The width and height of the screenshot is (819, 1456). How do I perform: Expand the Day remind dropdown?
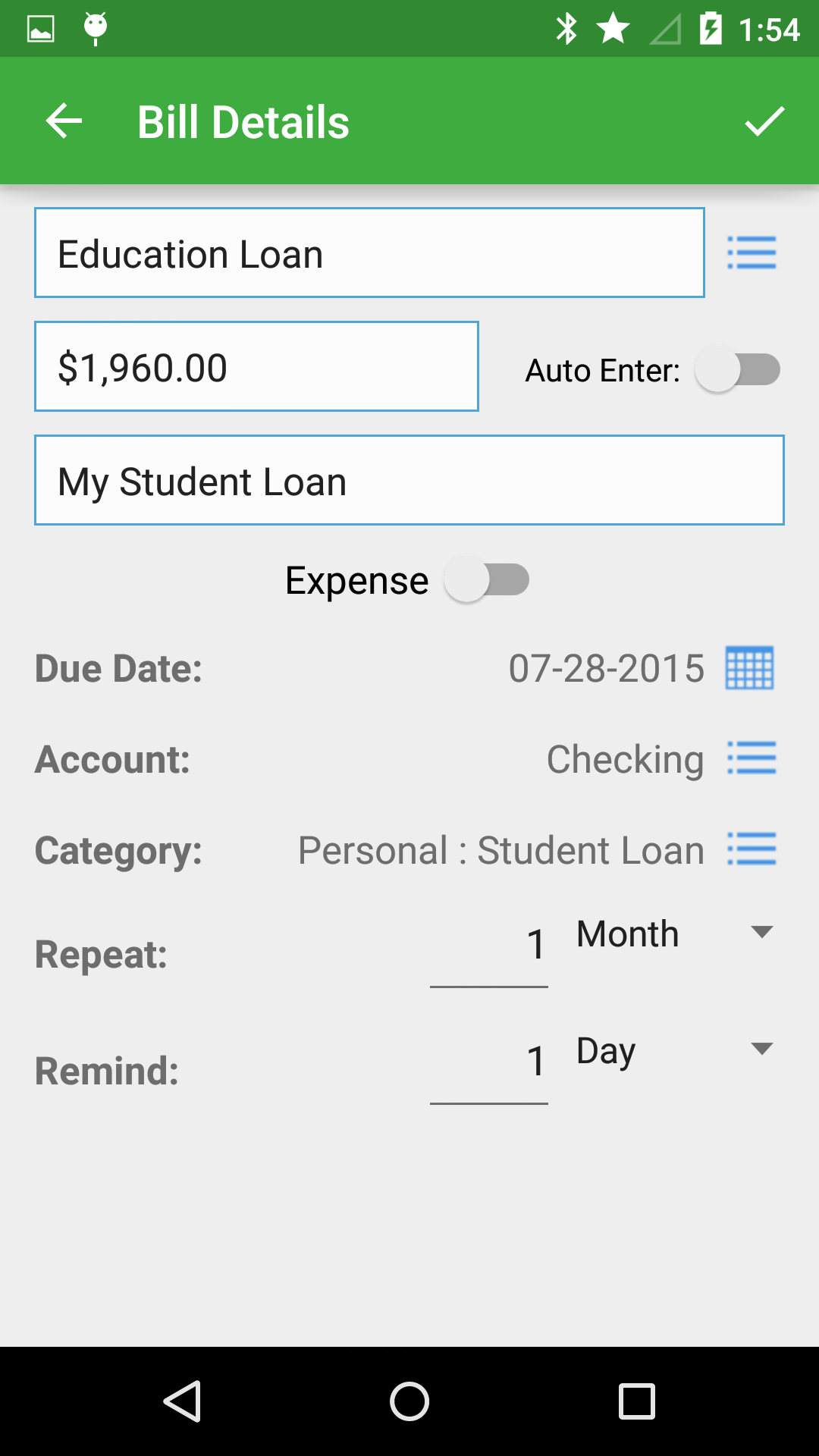coord(675,1050)
